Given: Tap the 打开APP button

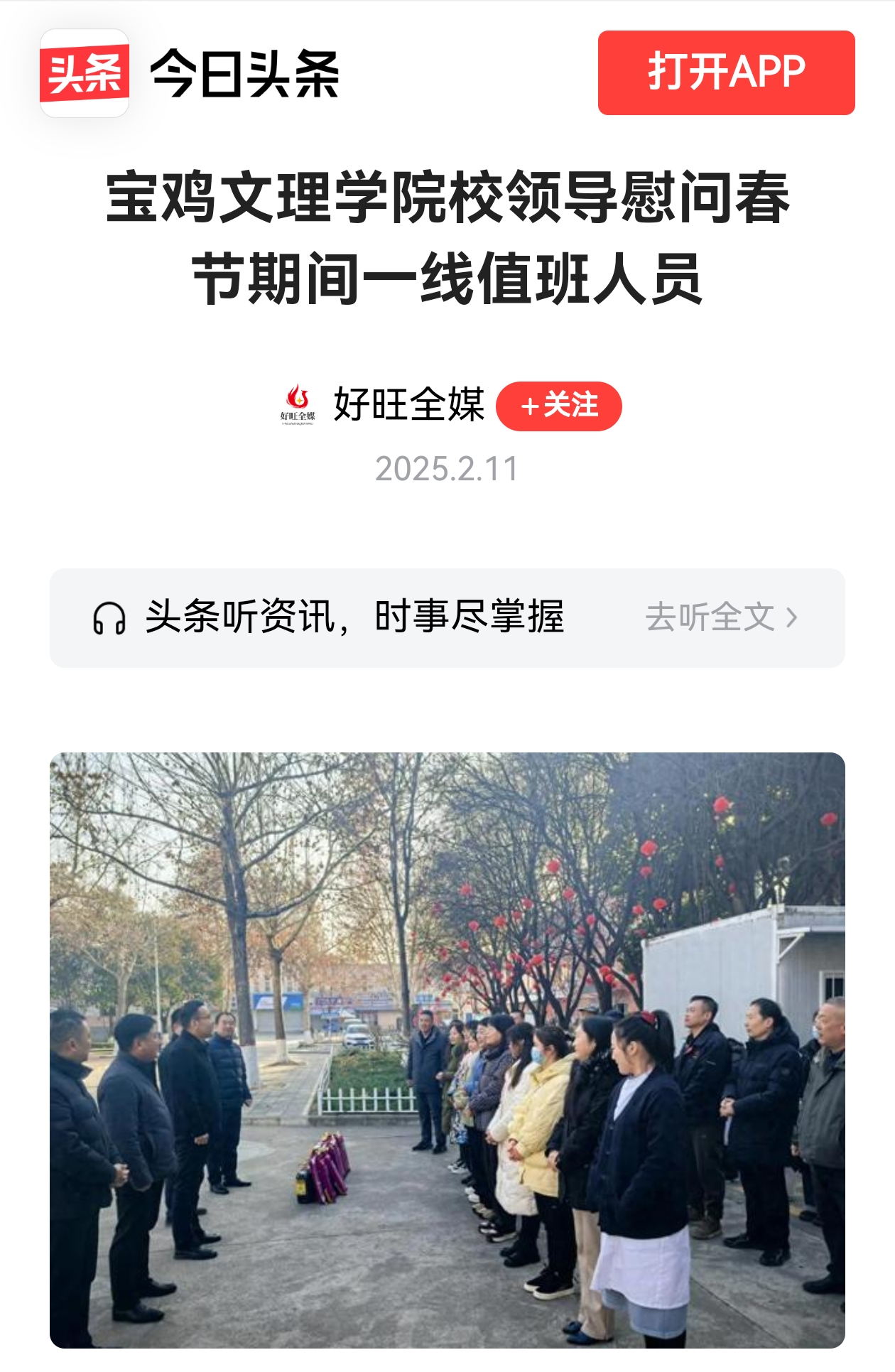Looking at the screenshot, I should [726, 72].
